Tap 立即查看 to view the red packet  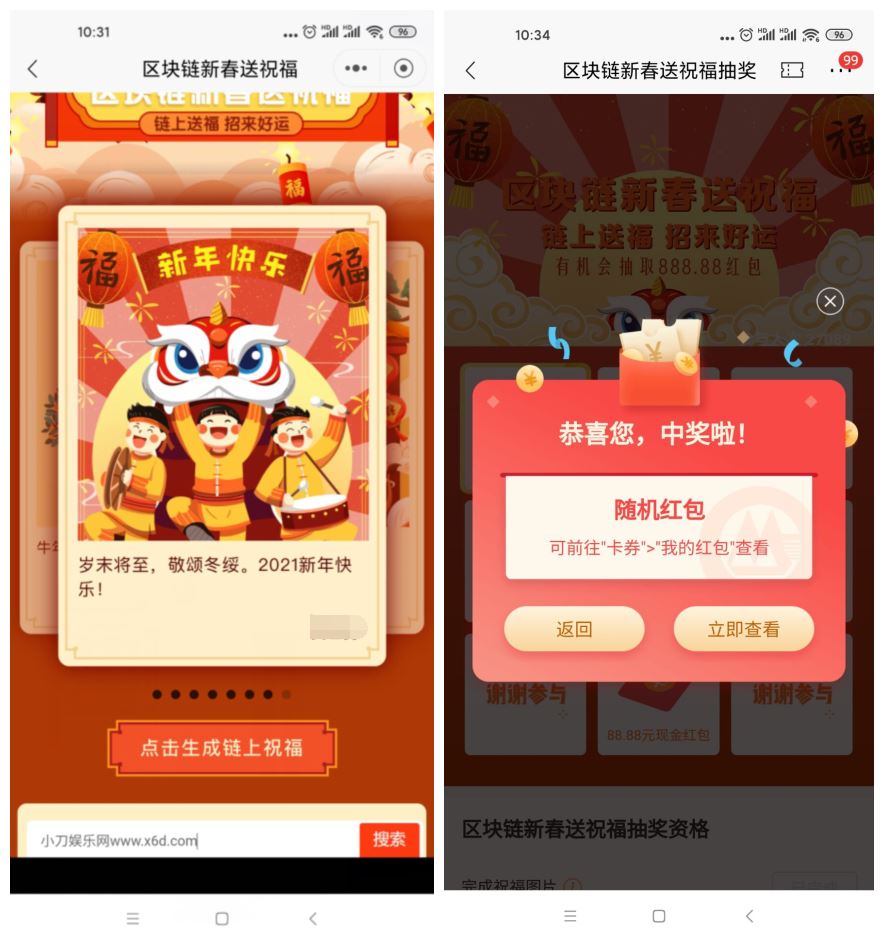pos(743,629)
